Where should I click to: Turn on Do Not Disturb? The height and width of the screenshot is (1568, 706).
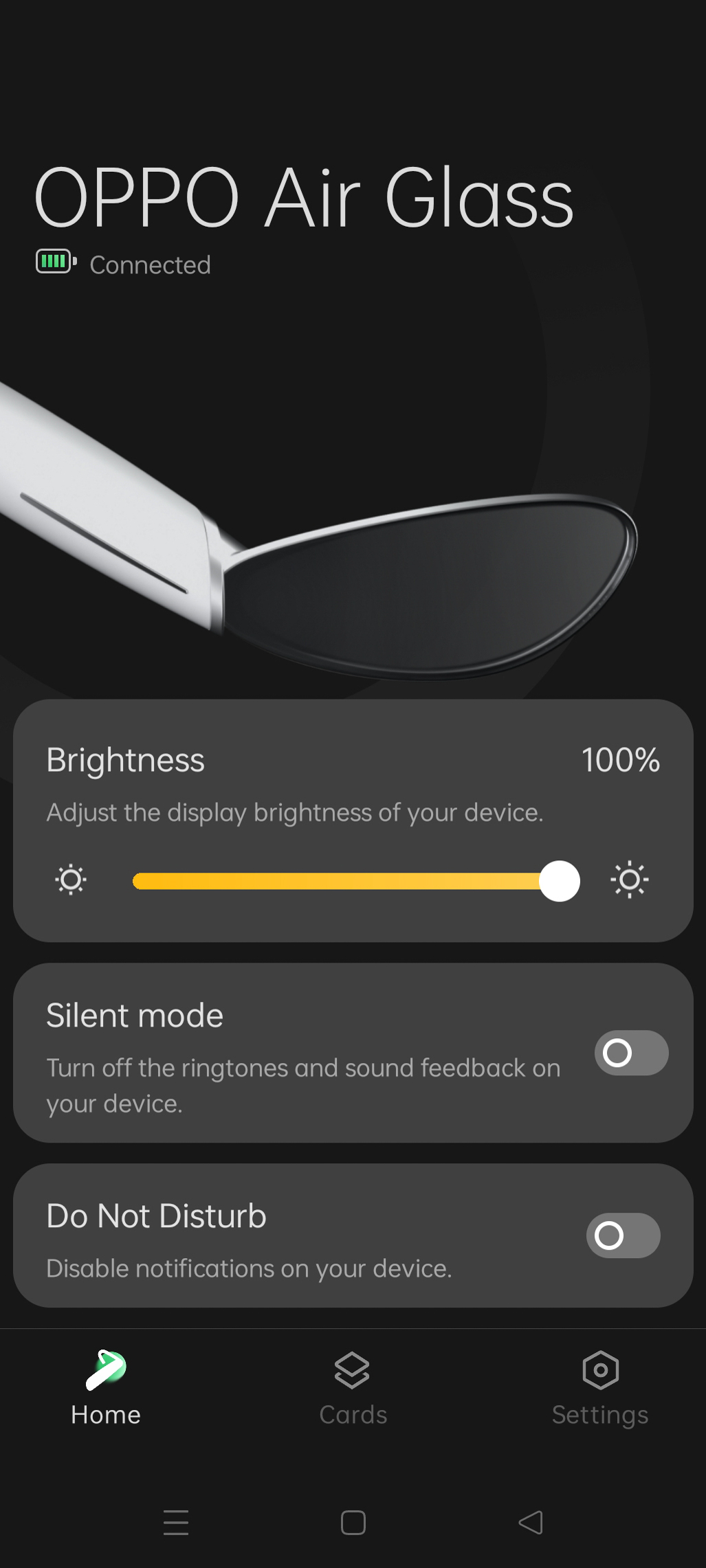[x=623, y=1235]
